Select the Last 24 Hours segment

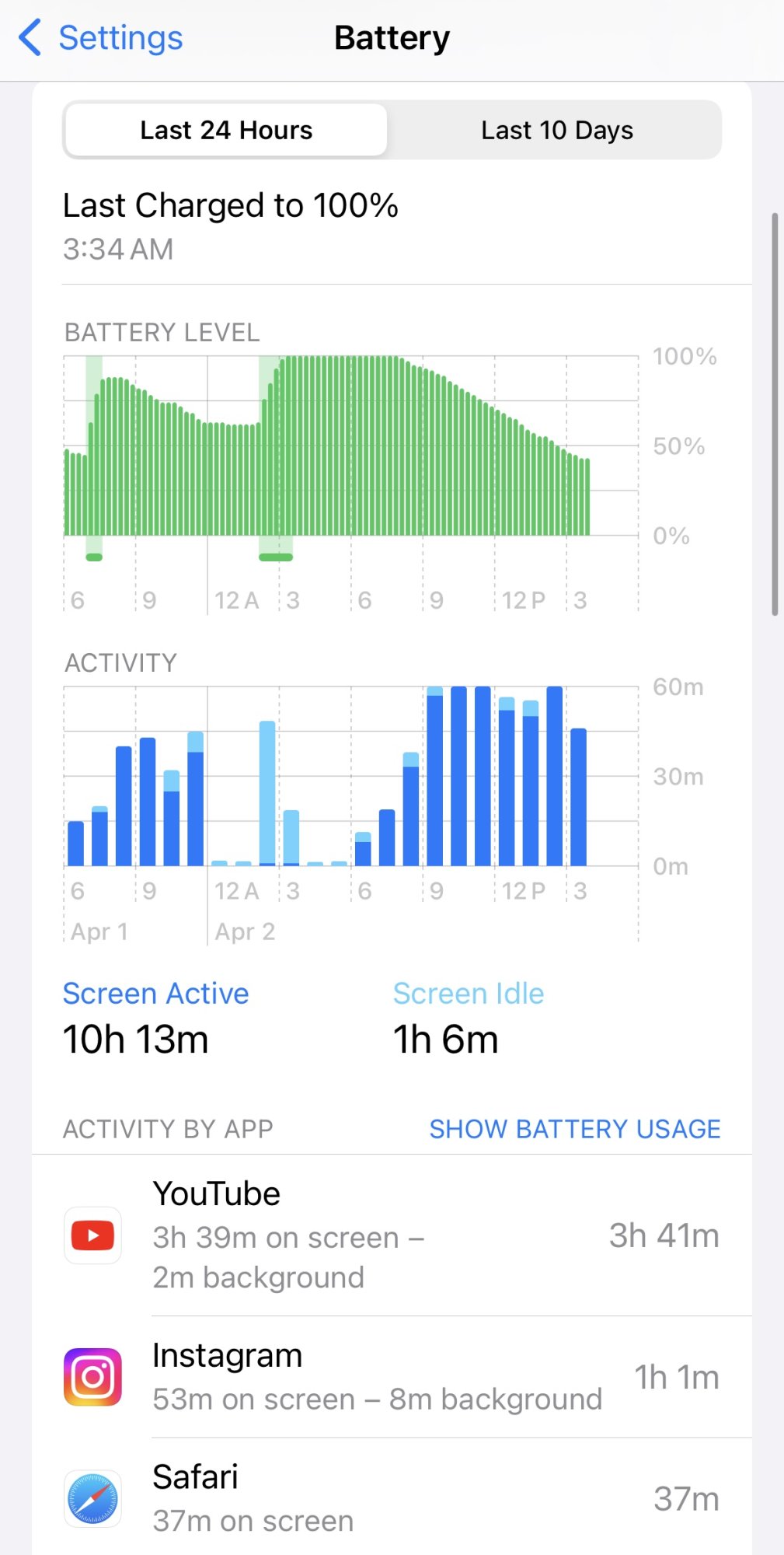point(226,131)
